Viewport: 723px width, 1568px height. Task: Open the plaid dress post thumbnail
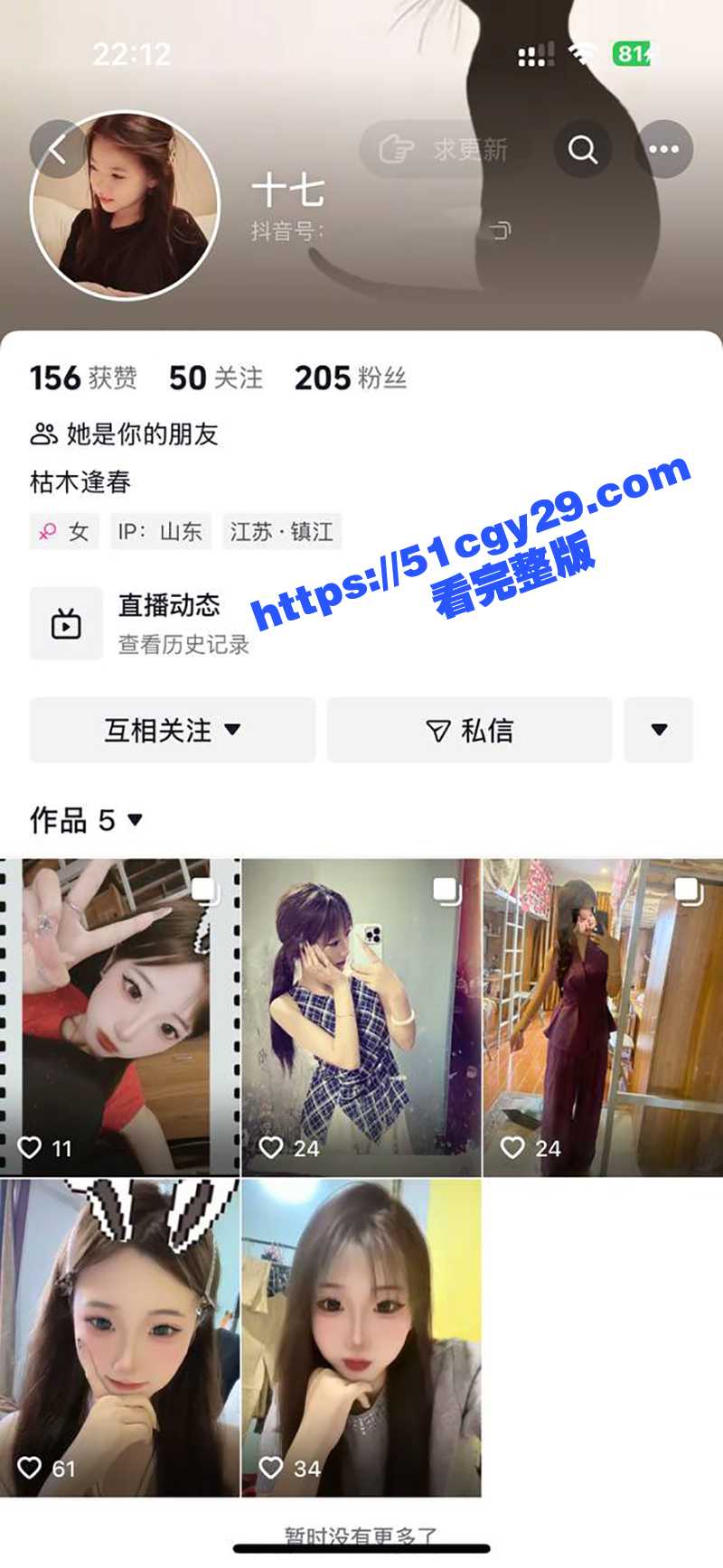[x=361, y=1017]
